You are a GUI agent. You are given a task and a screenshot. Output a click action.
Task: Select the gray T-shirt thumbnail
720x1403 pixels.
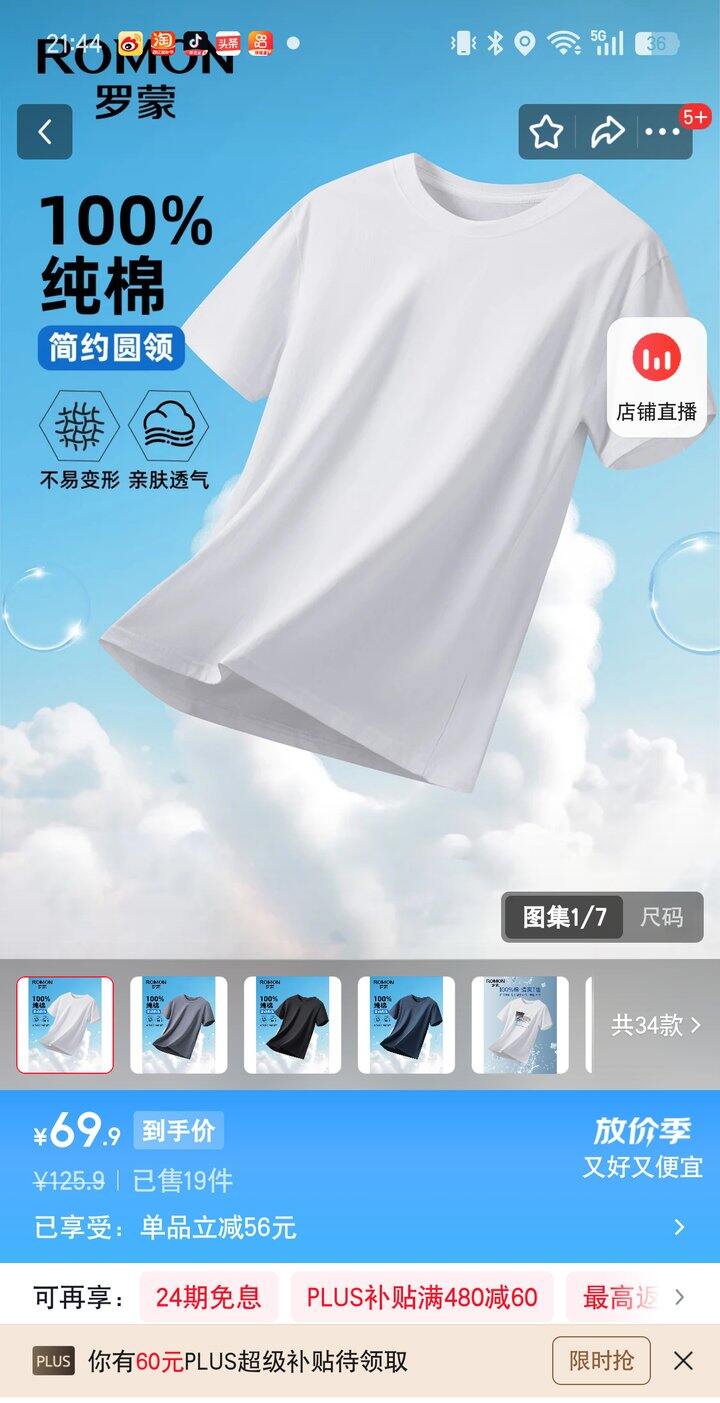point(179,1025)
